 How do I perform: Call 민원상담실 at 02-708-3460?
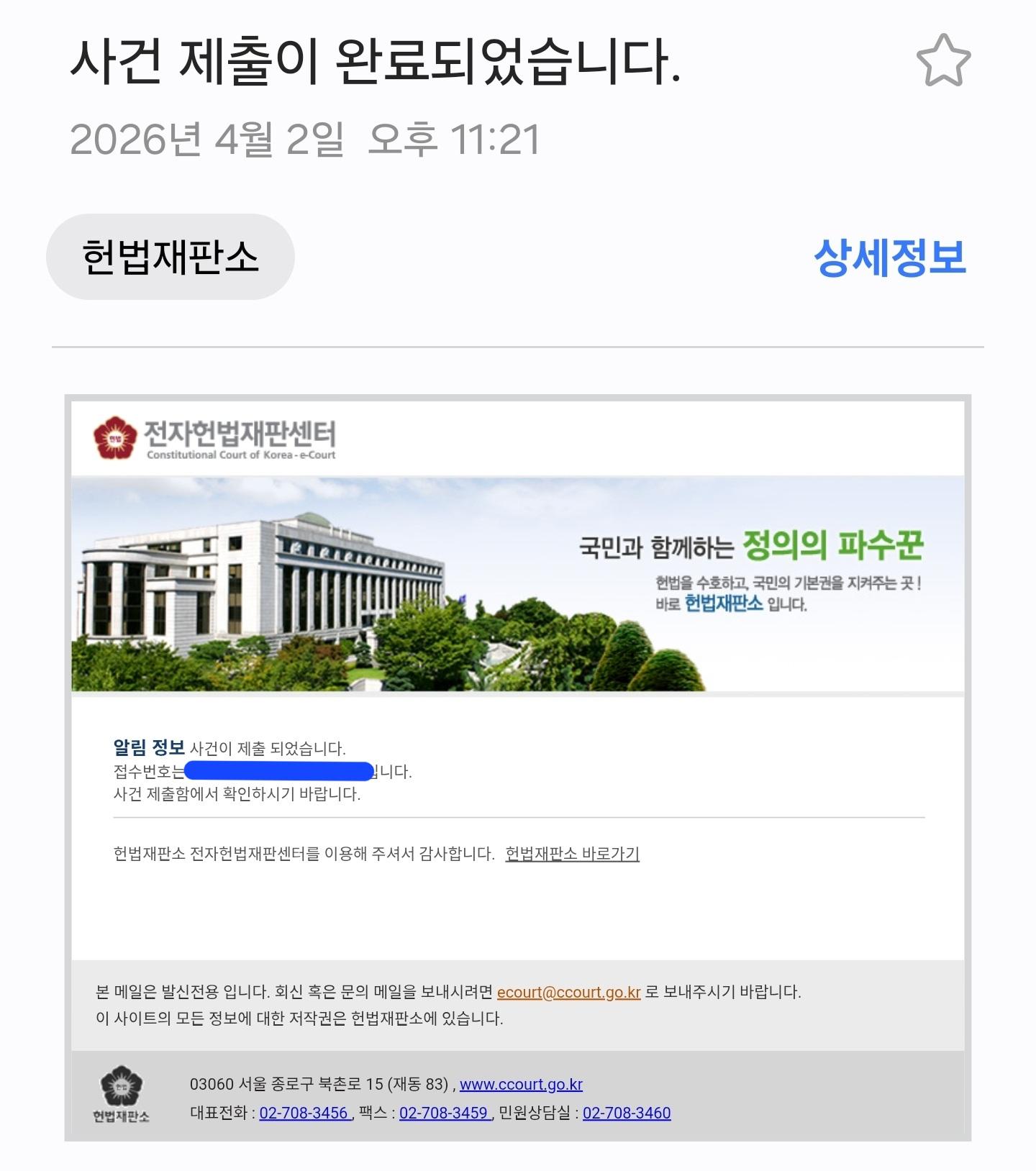click(x=626, y=1113)
